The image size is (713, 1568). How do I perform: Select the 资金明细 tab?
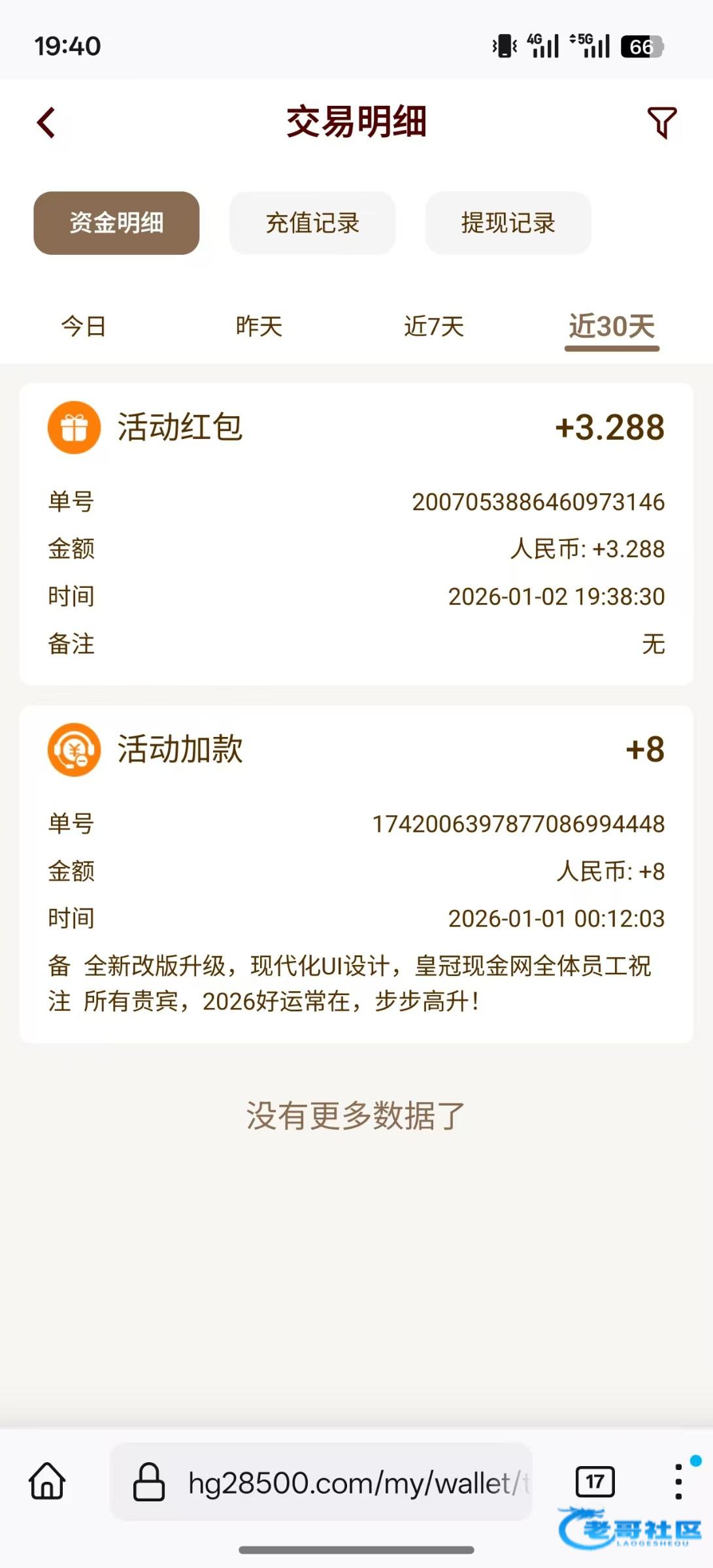coord(116,223)
